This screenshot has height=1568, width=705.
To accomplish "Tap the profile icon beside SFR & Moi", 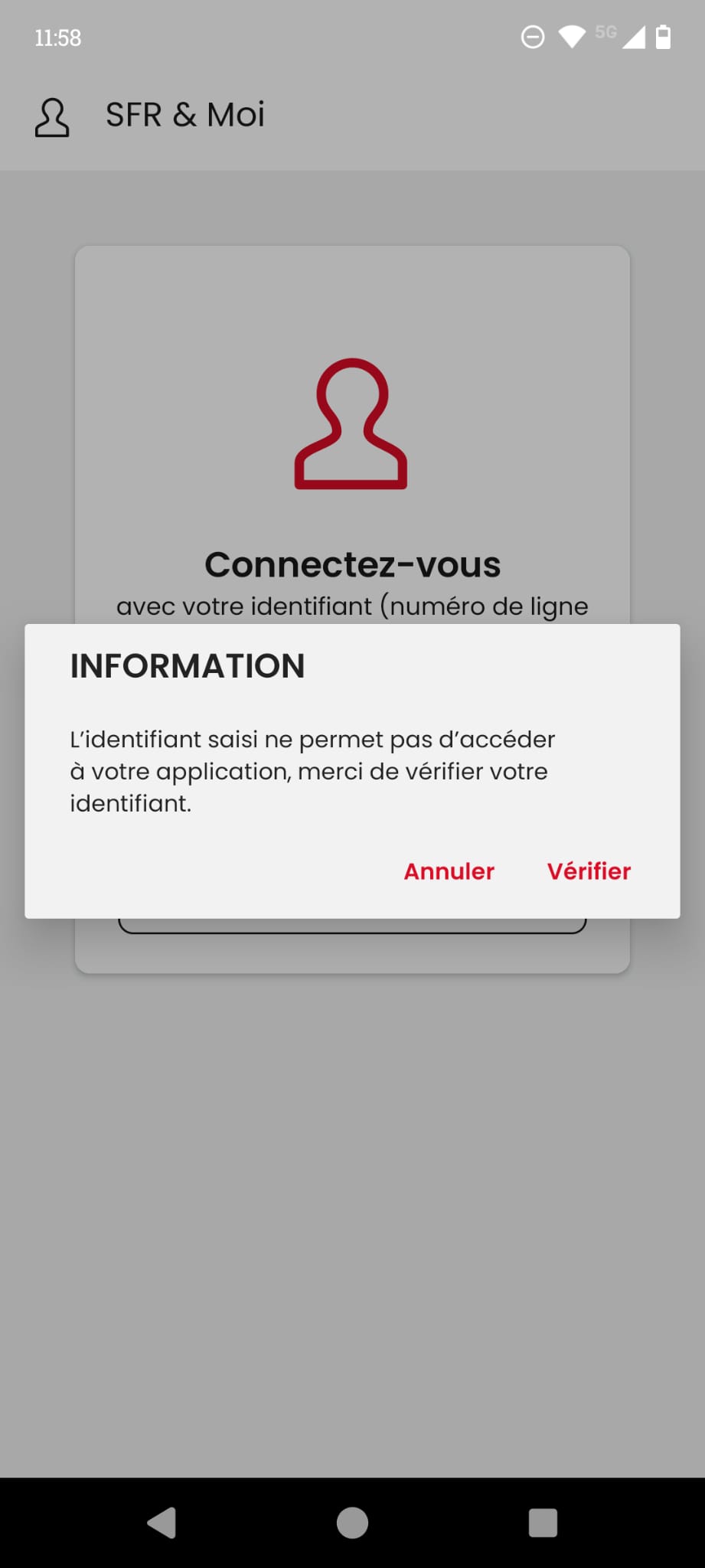I will tap(51, 116).
